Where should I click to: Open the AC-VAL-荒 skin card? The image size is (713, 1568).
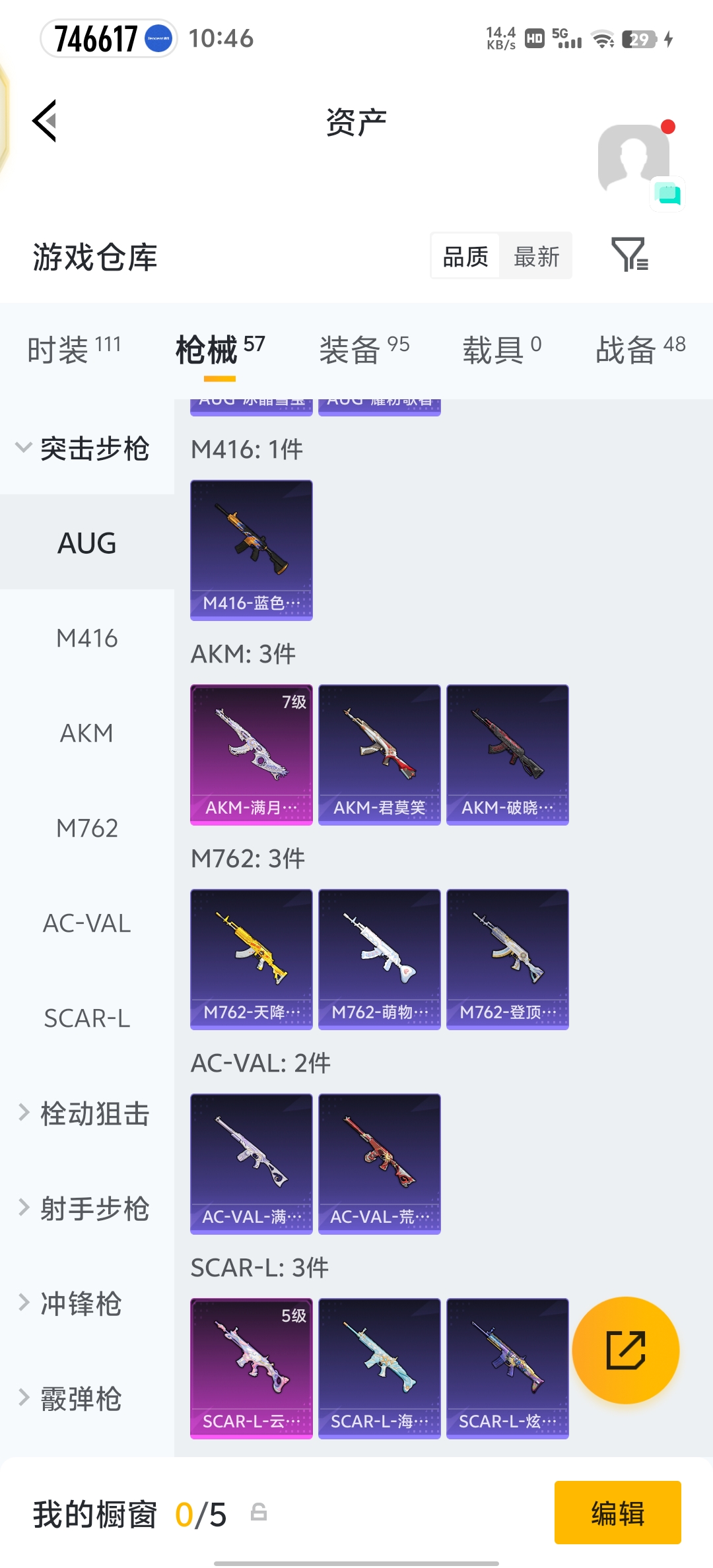(x=380, y=1164)
